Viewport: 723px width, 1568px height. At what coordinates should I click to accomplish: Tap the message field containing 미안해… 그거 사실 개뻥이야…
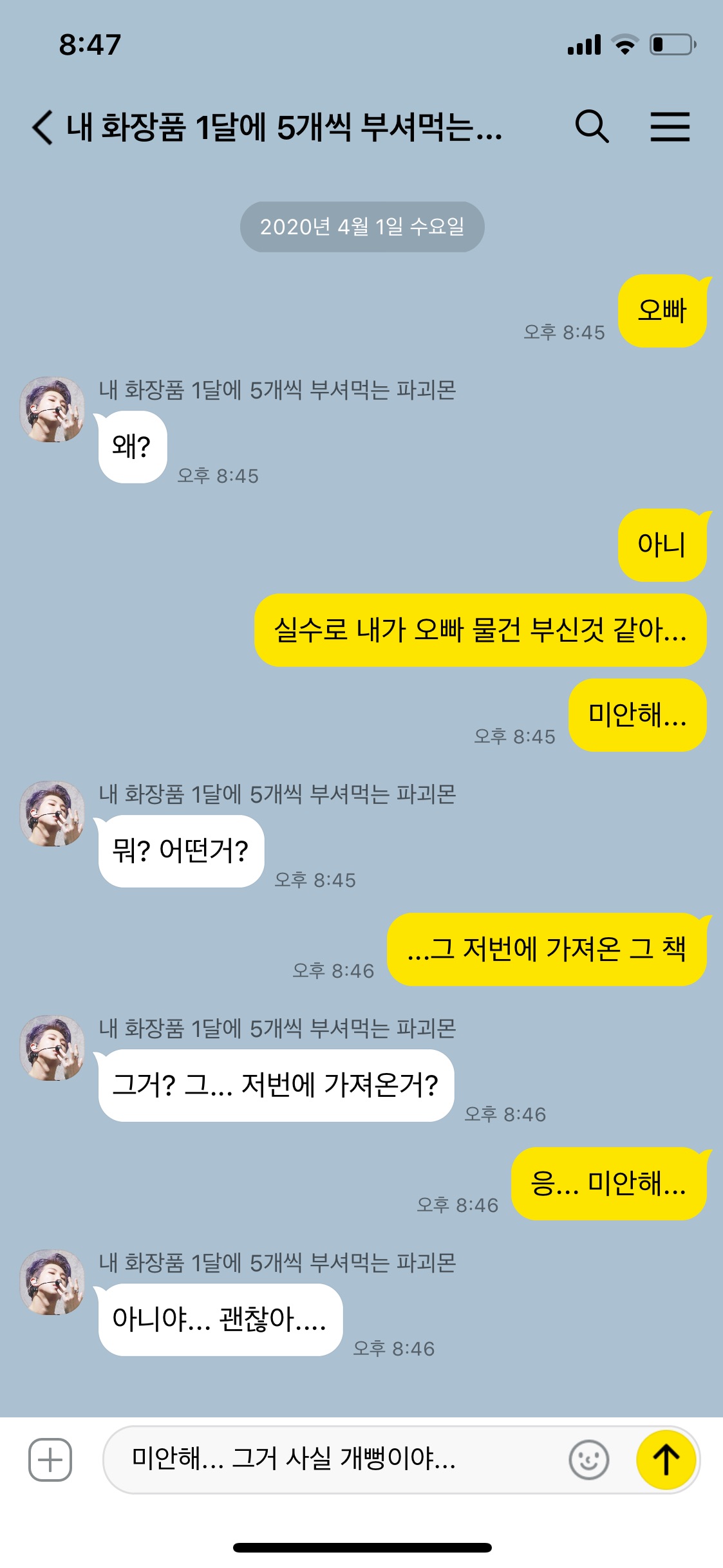coord(335,1459)
